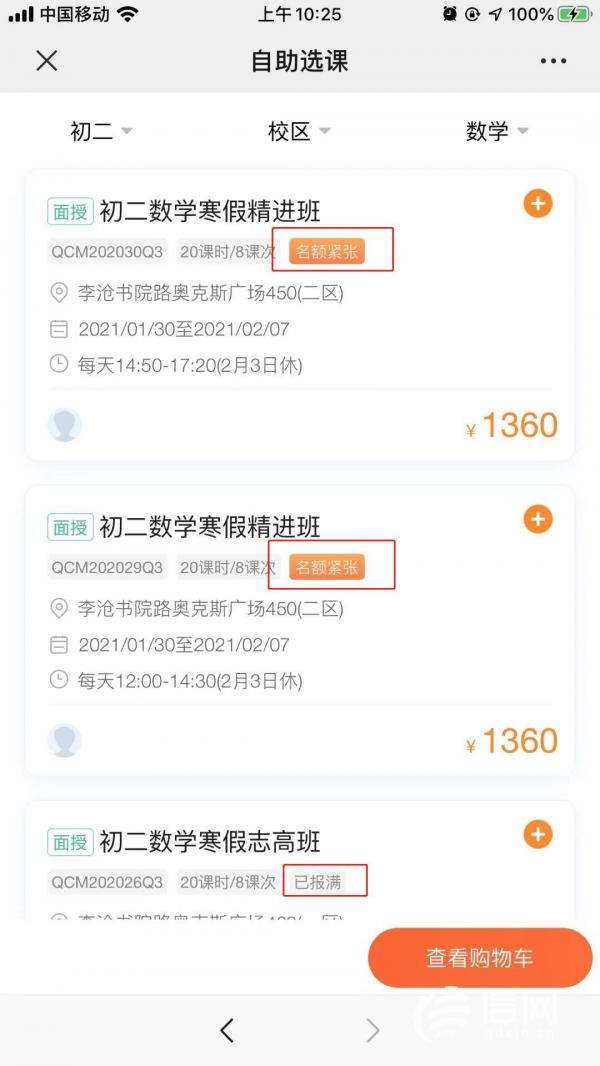
Task: Add class QCM202026Q3 to the cart
Action: [538, 834]
